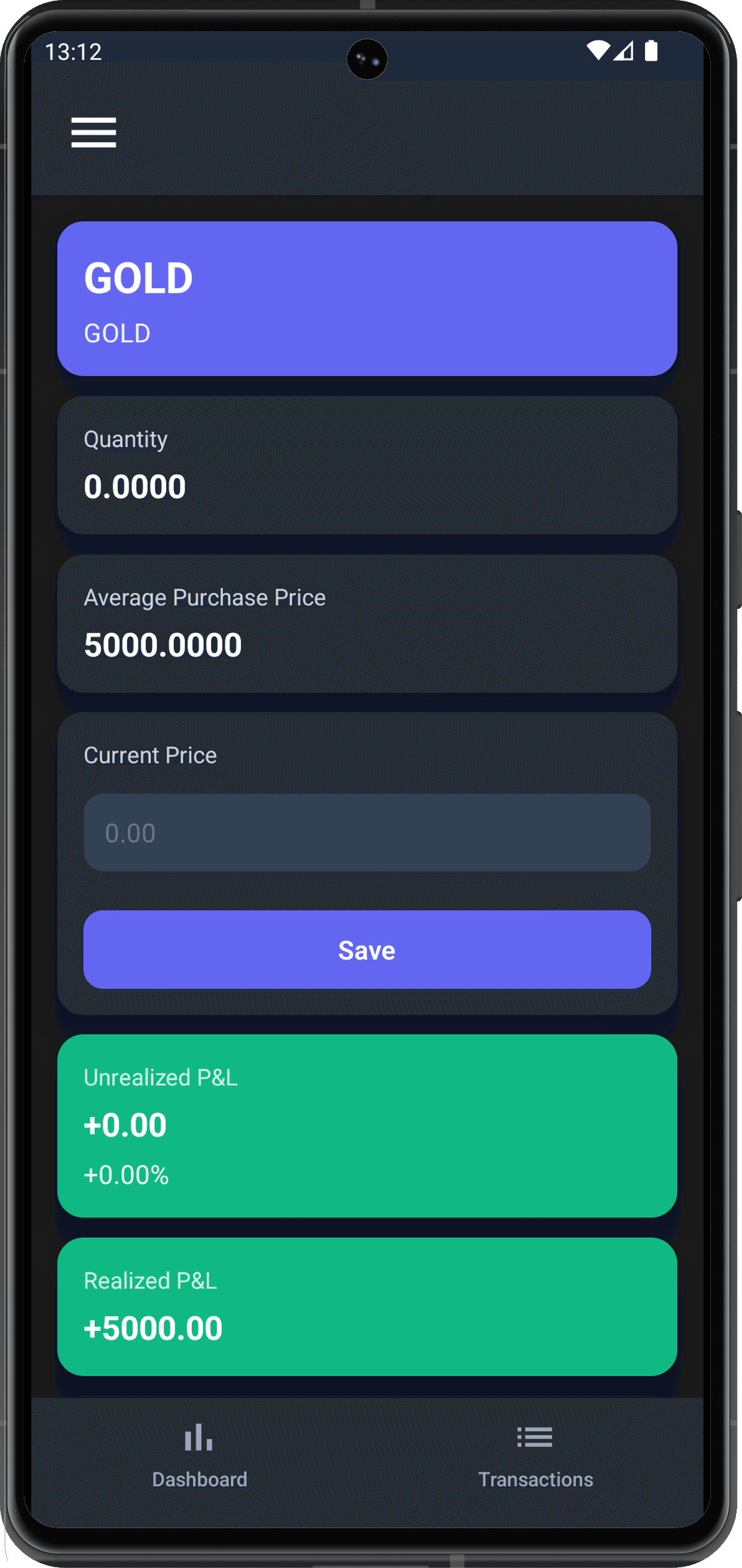This screenshot has height=1568, width=742.
Task: Tap the Average Purchase Price card
Action: pos(367,623)
